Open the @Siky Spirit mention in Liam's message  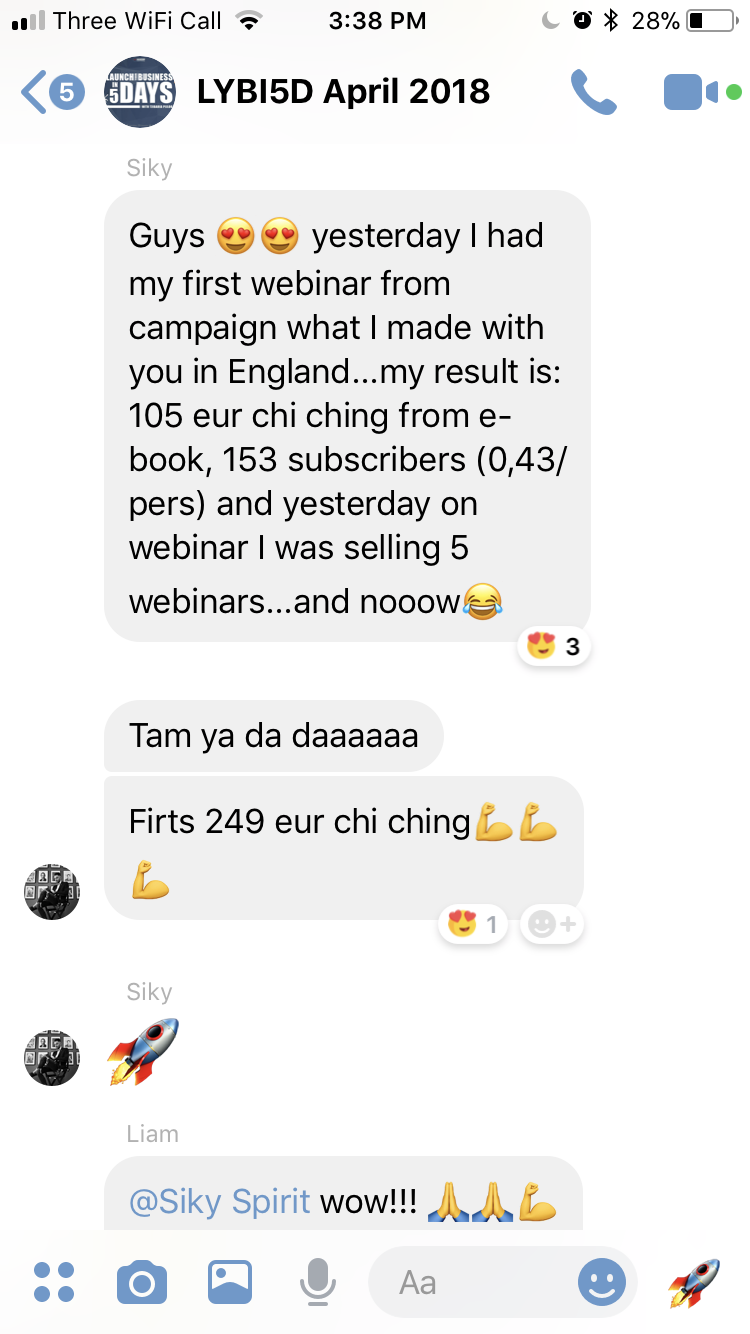pyautogui.click(x=220, y=1201)
